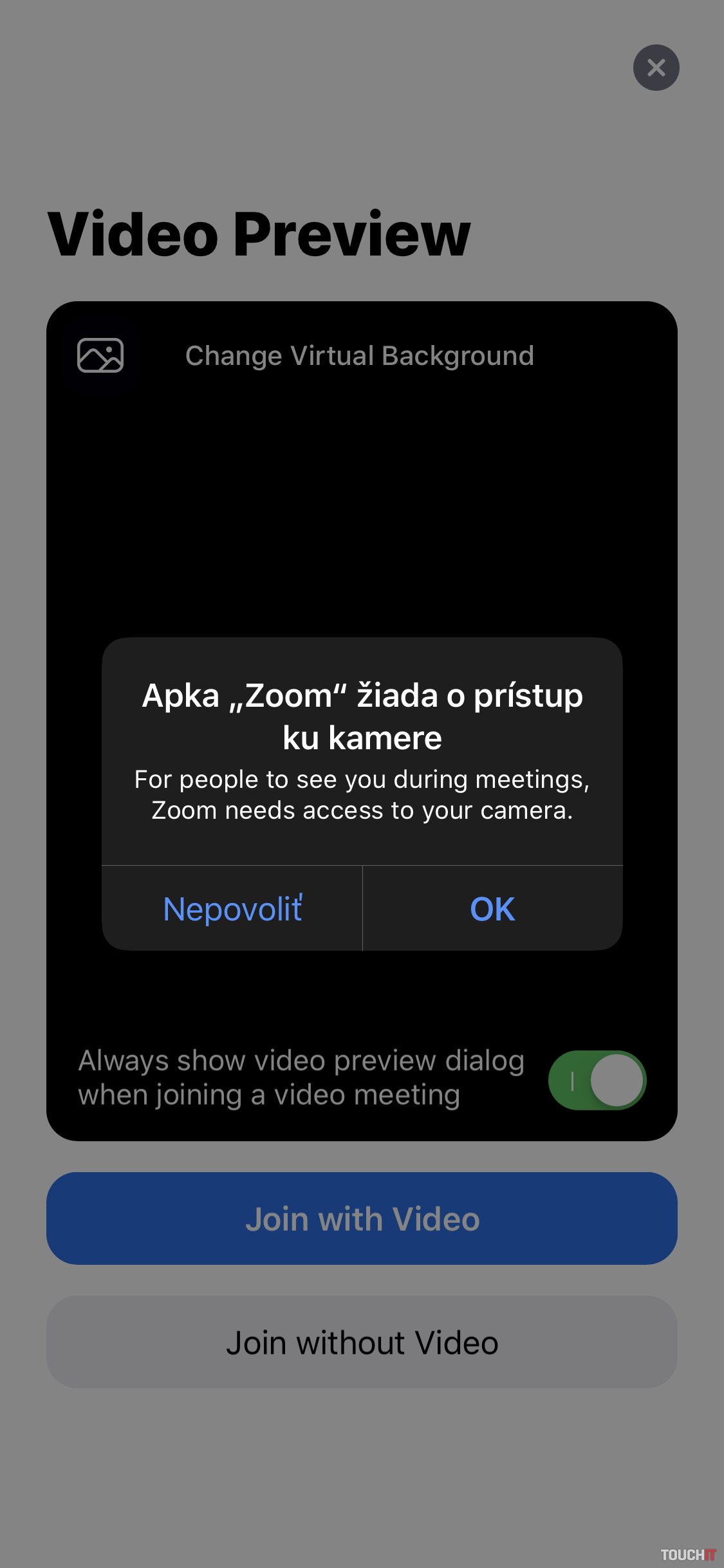Join the meeting with video

pos(362,1218)
